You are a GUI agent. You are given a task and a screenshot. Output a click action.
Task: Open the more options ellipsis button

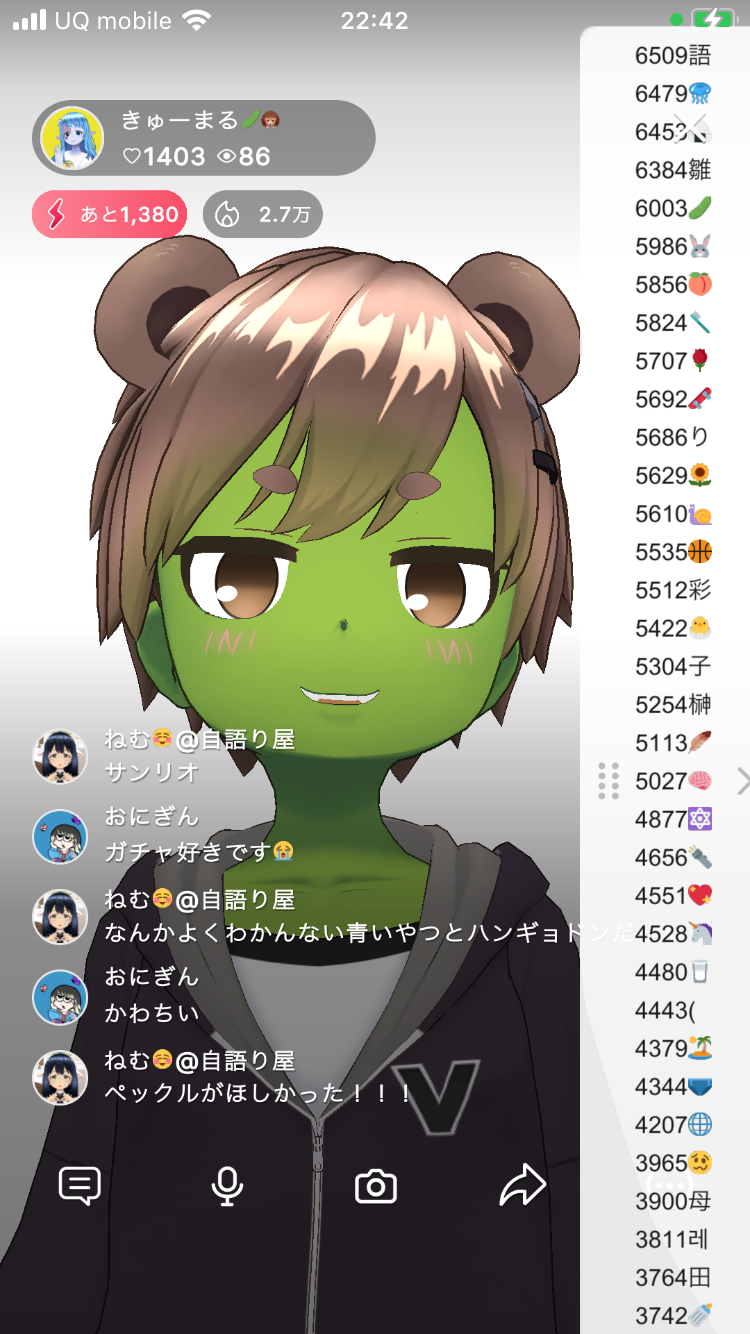coord(670,1186)
